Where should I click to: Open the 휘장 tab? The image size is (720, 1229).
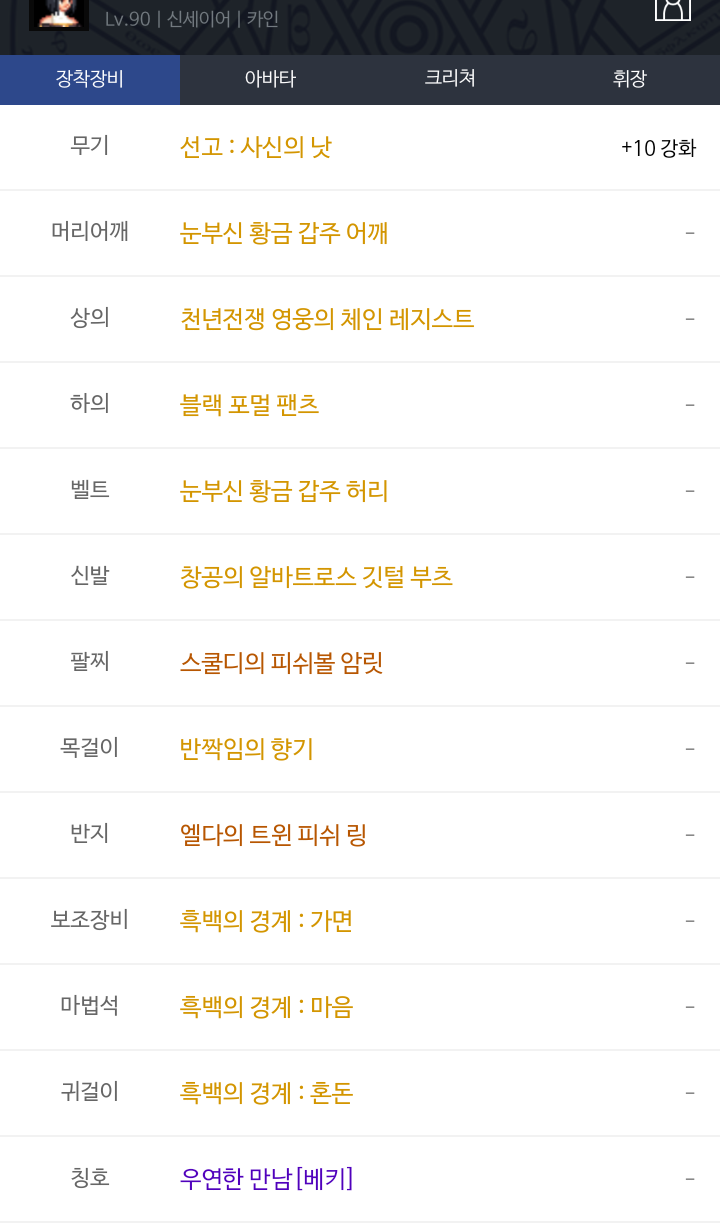click(630, 79)
